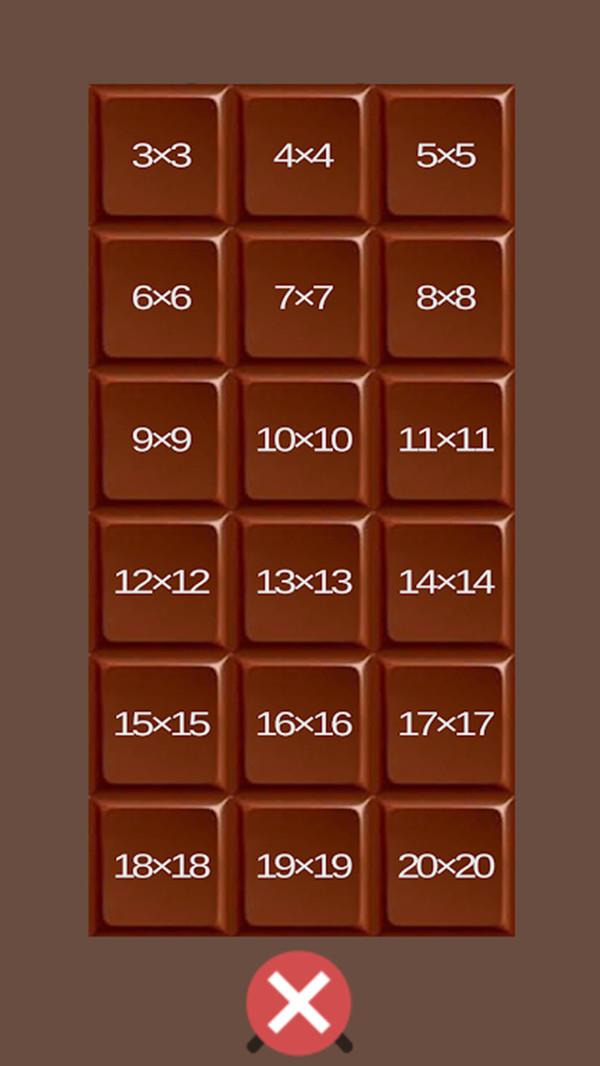The height and width of the screenshot is (1066, 600).
Task: Select the 13×13 square
Action: [303, 582]
